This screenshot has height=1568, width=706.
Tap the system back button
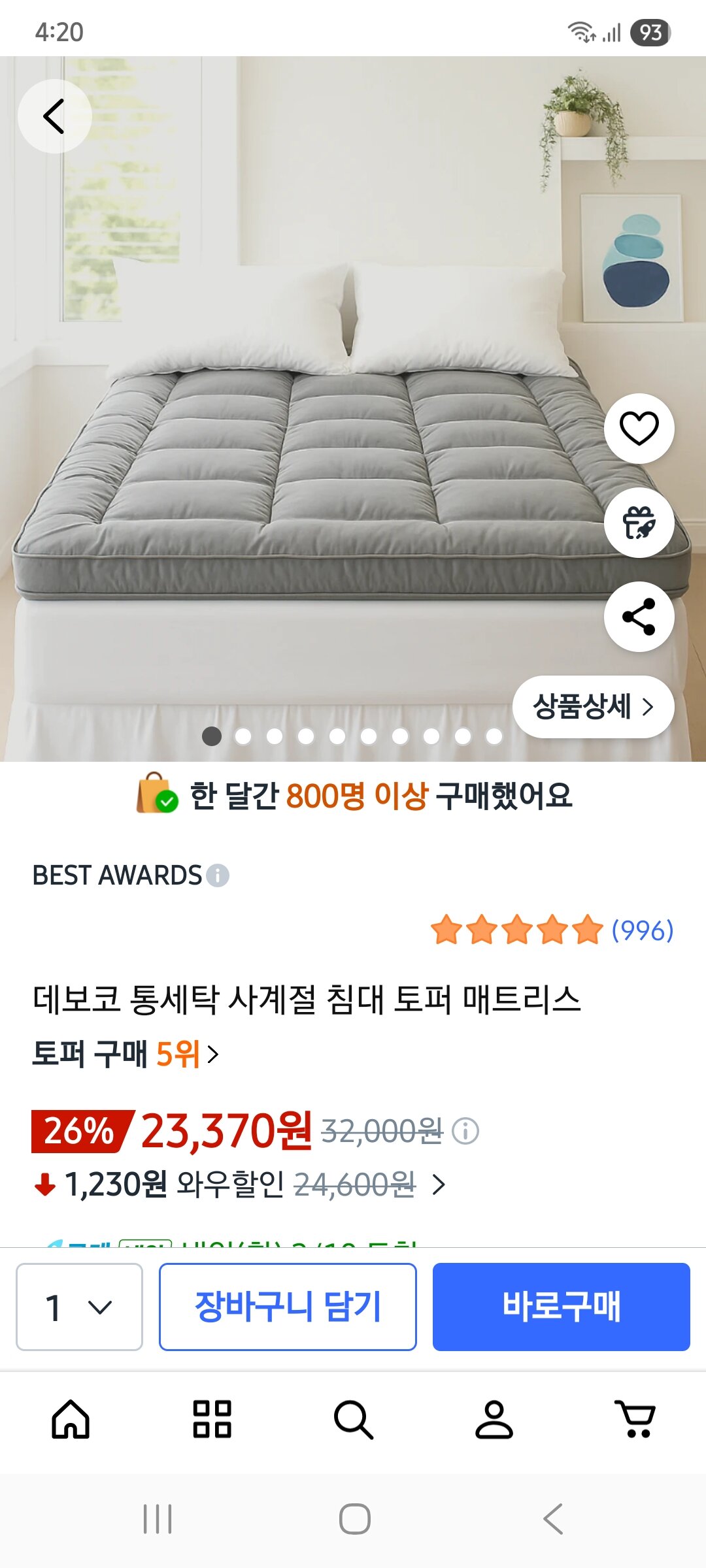(x=553, y=1518)
